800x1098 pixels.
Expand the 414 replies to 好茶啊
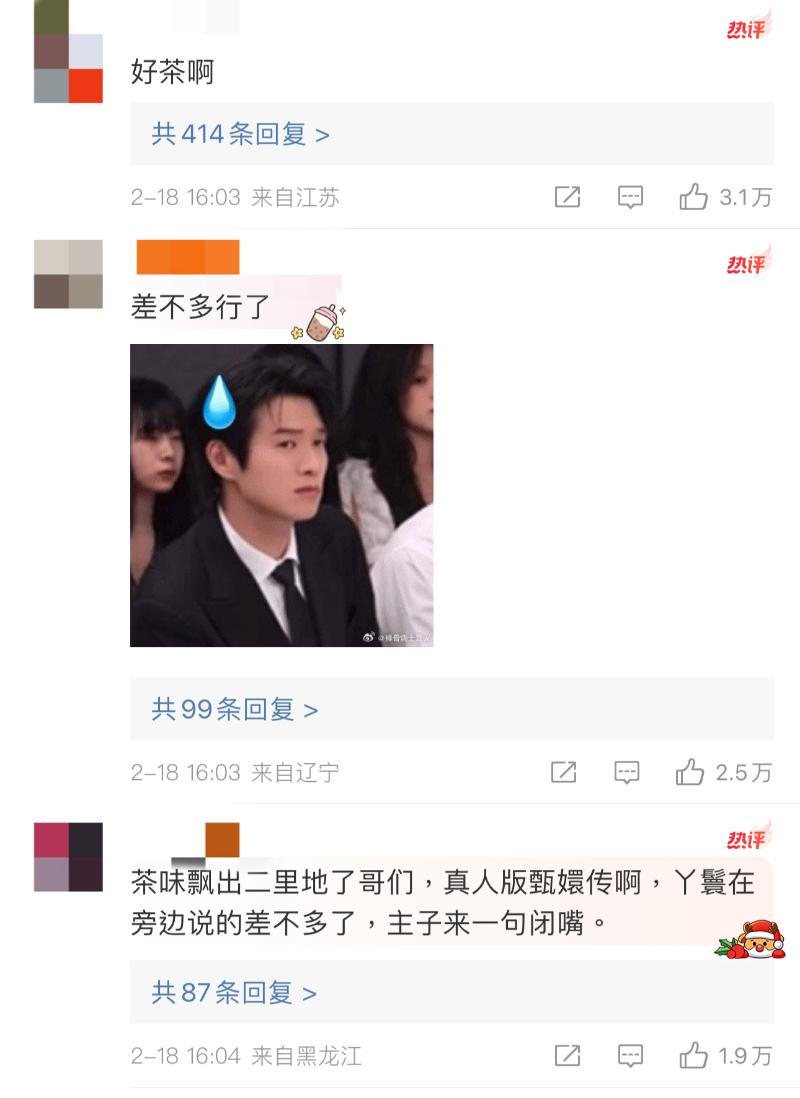(x=241, y=134)
